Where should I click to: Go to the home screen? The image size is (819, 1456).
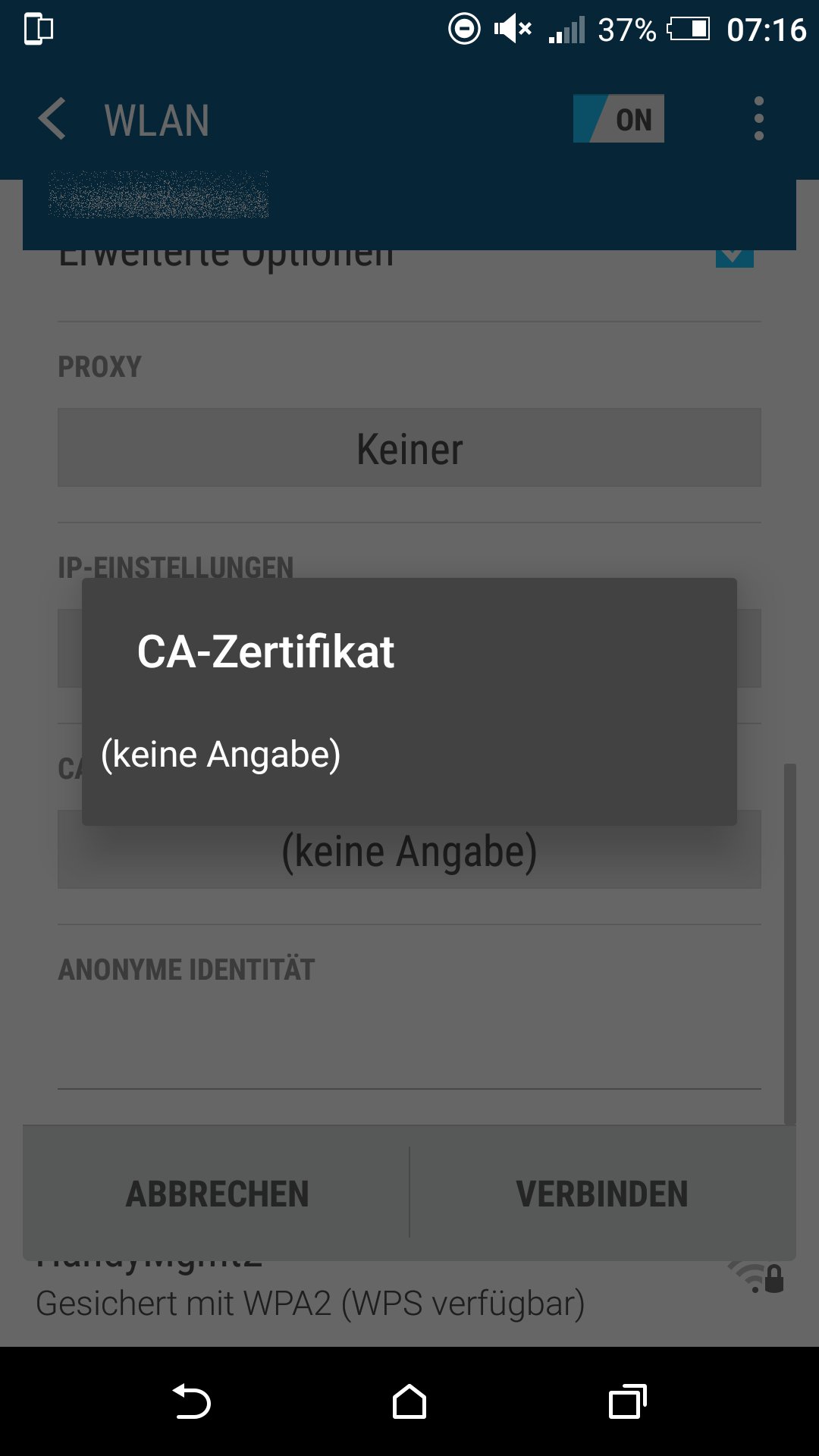[409, 1401]
